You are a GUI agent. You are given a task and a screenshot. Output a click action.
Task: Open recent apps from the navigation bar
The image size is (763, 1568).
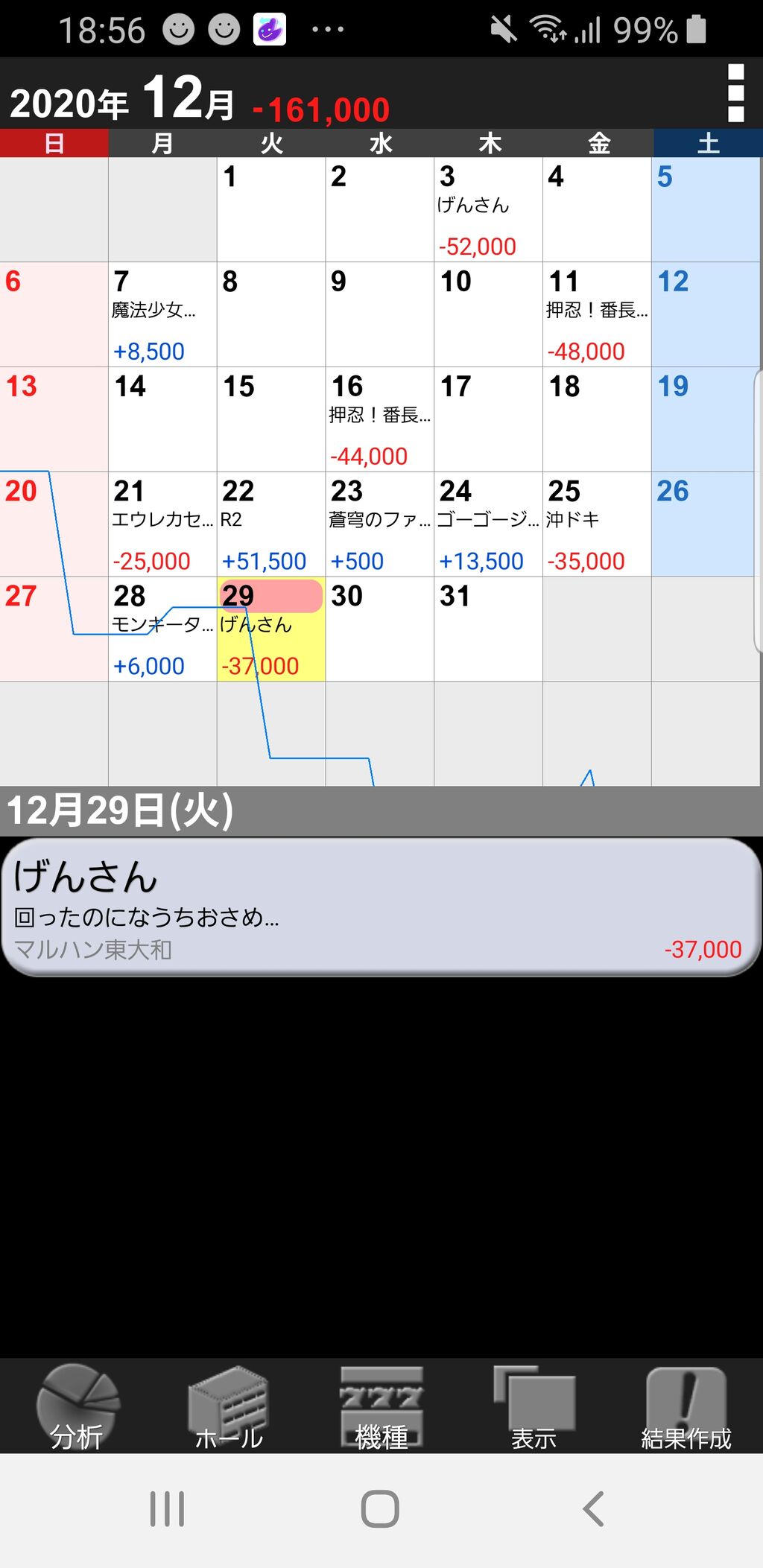pos(167,1509)
